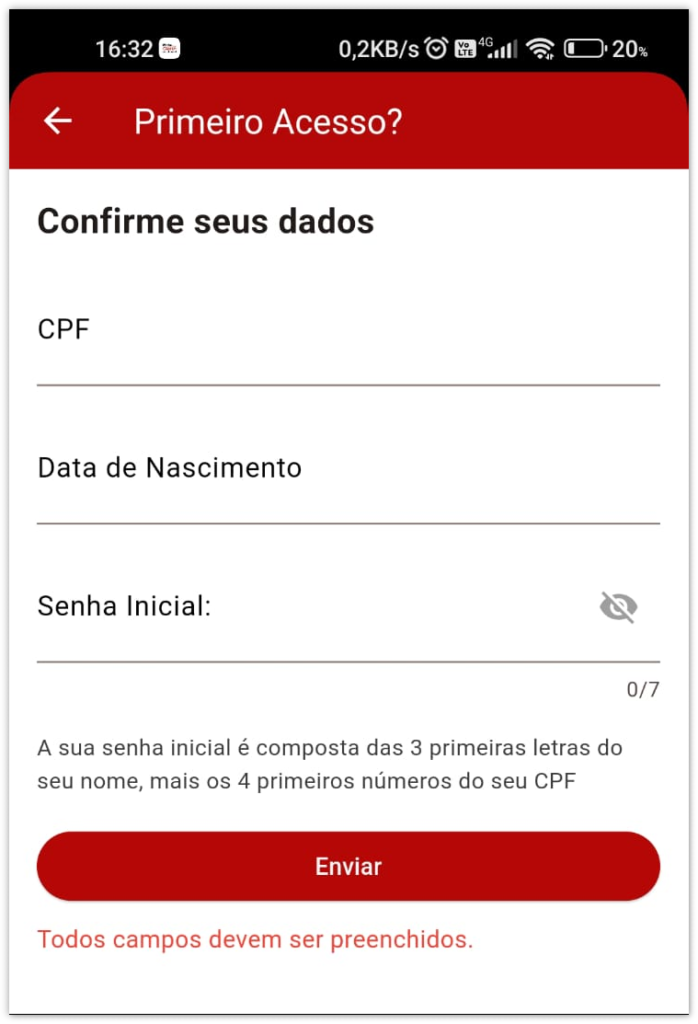Go back from Primeiro Acesso screen

point(58,121)
